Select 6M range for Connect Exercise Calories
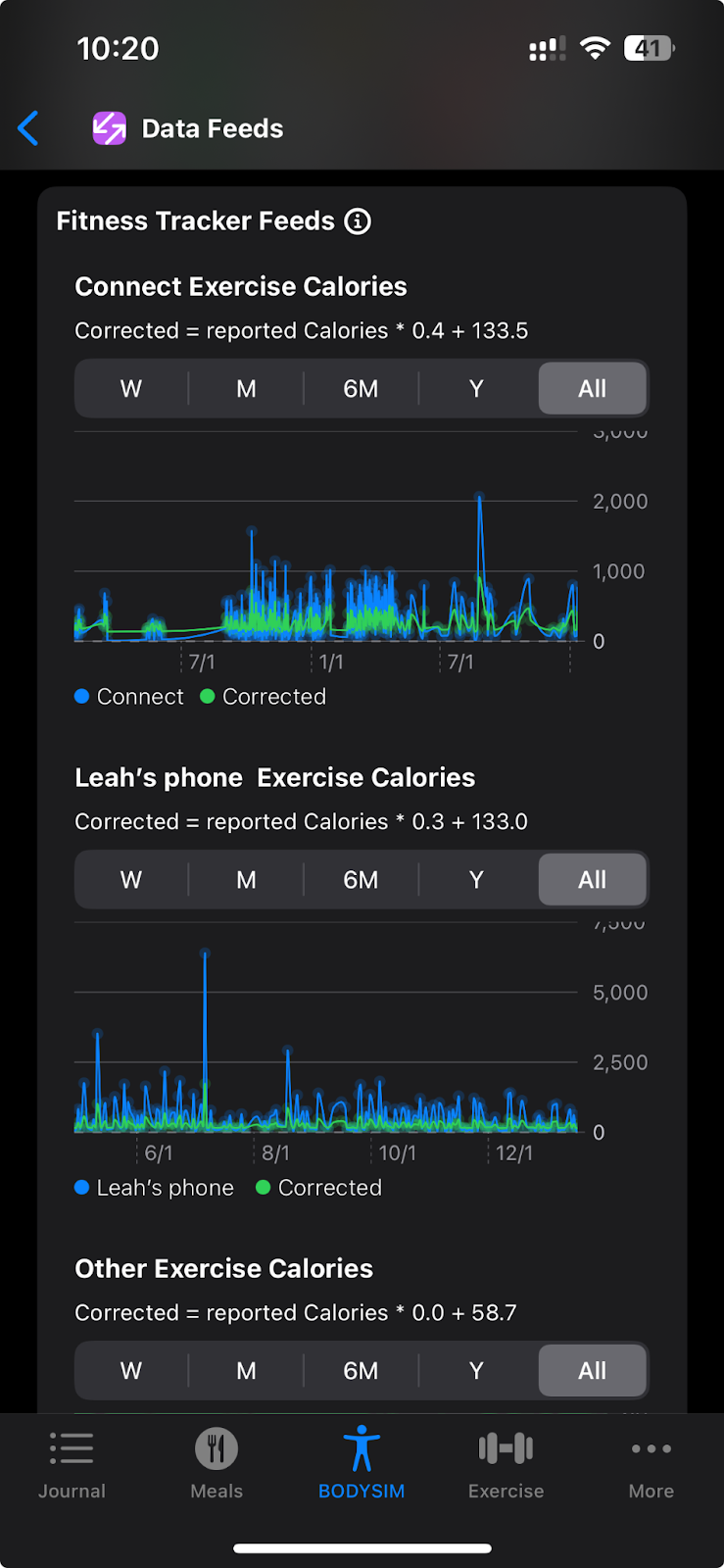This screenshot has height=1568, width=724. click(x=361, y=389)
